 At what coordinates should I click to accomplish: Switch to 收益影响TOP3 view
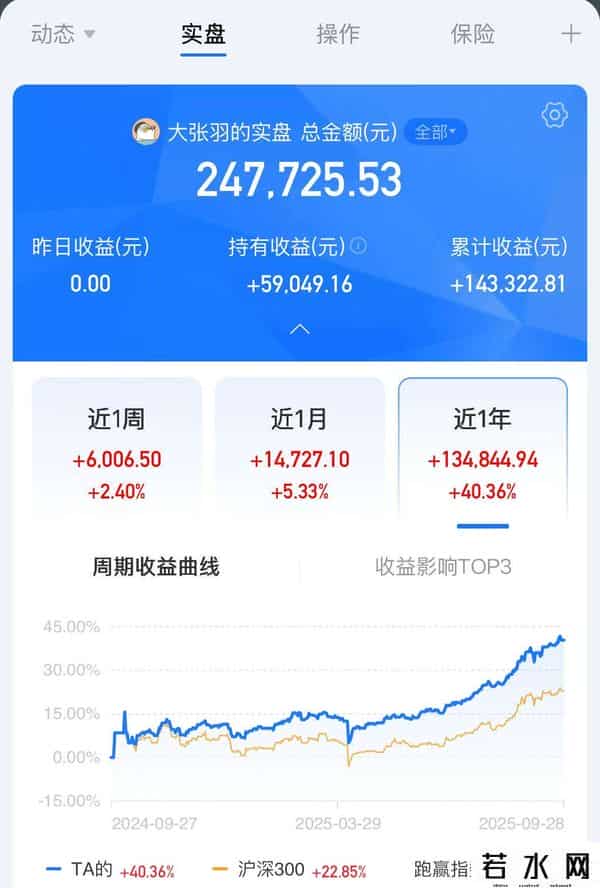point(443,567)
